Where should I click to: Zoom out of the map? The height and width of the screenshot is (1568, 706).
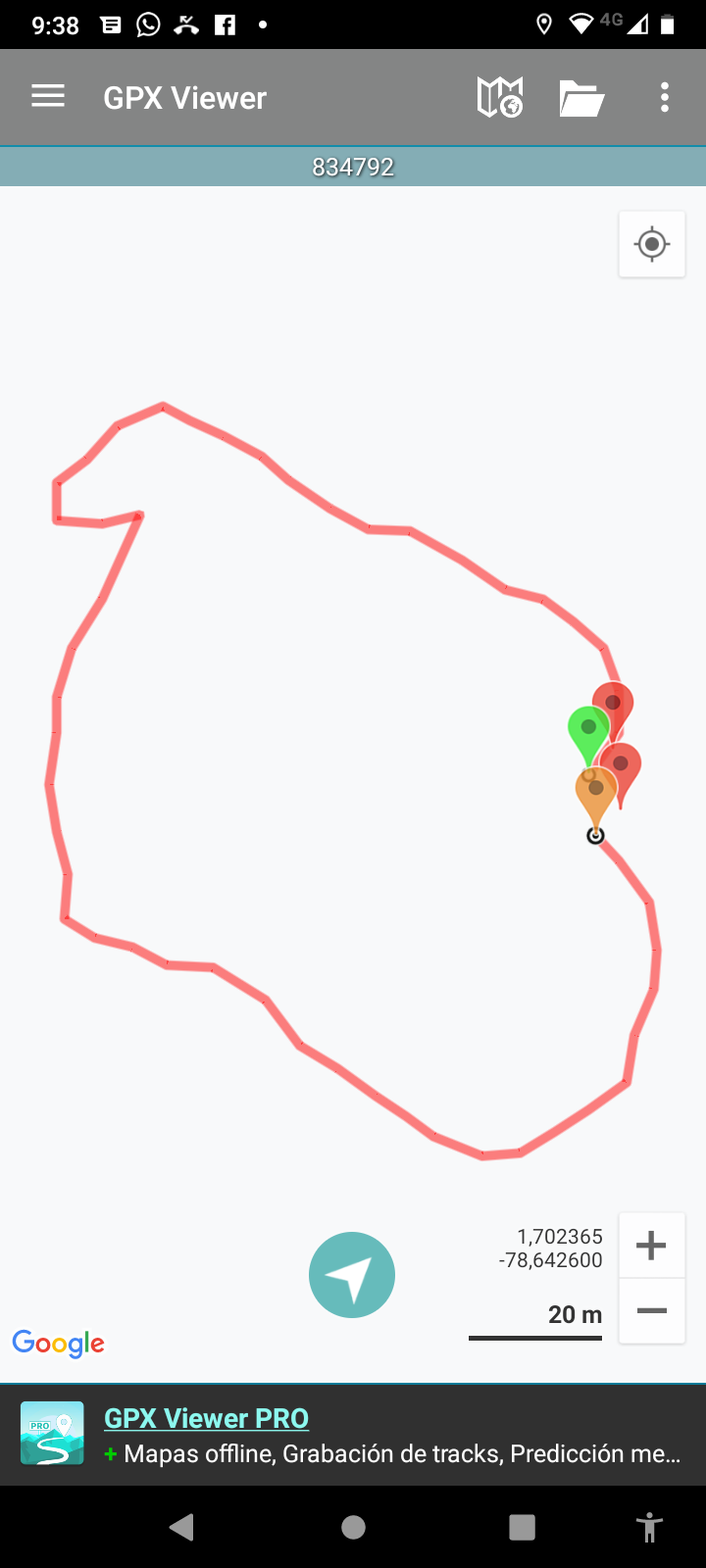(x=652, y=1311)
